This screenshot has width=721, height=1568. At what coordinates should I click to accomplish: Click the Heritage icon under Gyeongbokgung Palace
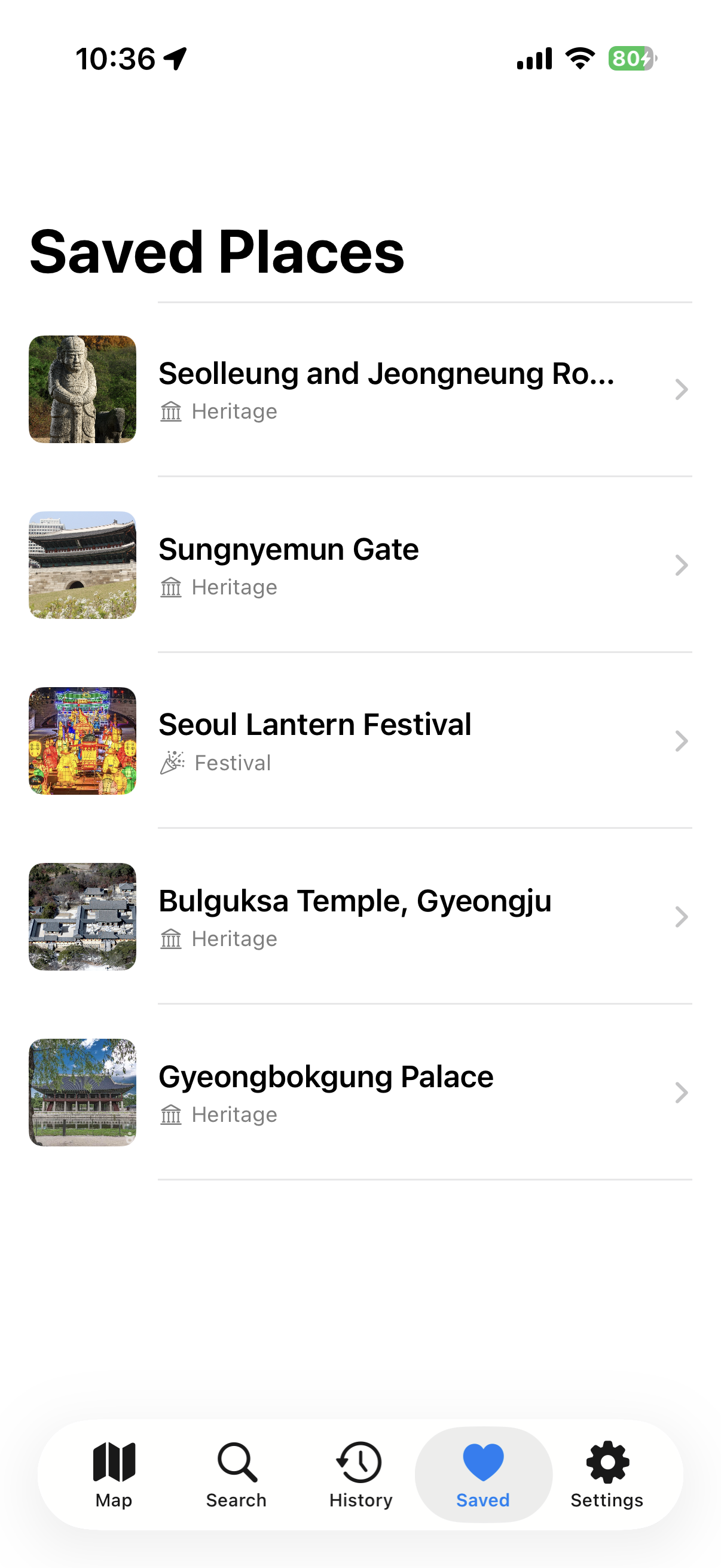[x=171, y=1115]
